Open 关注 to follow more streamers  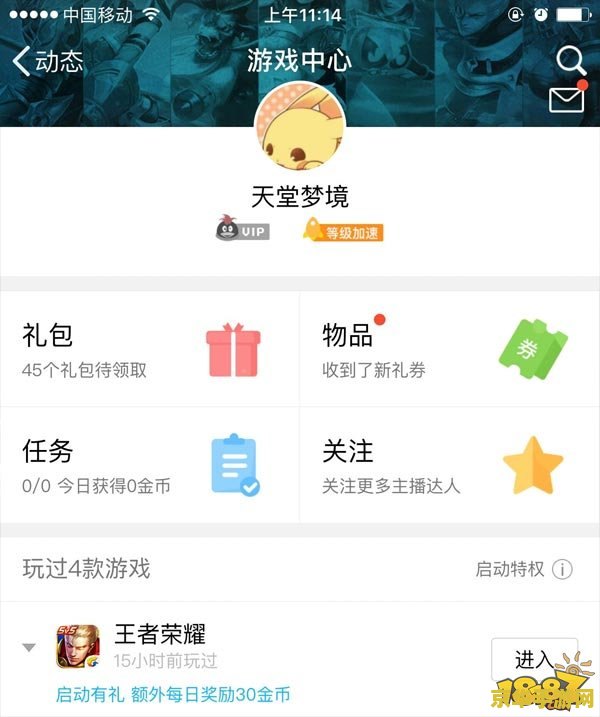[450, 465]
